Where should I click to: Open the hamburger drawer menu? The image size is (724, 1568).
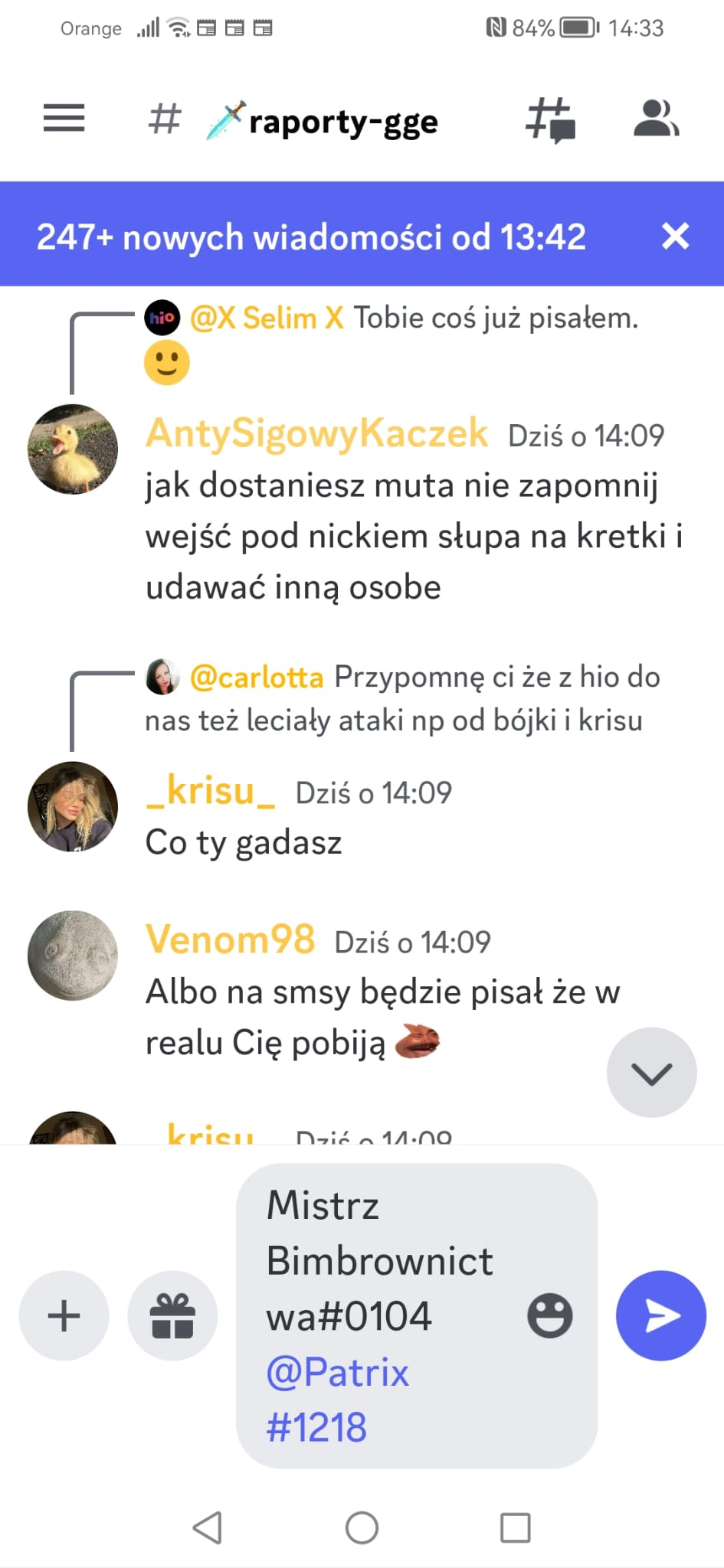[x=64, y=119]
